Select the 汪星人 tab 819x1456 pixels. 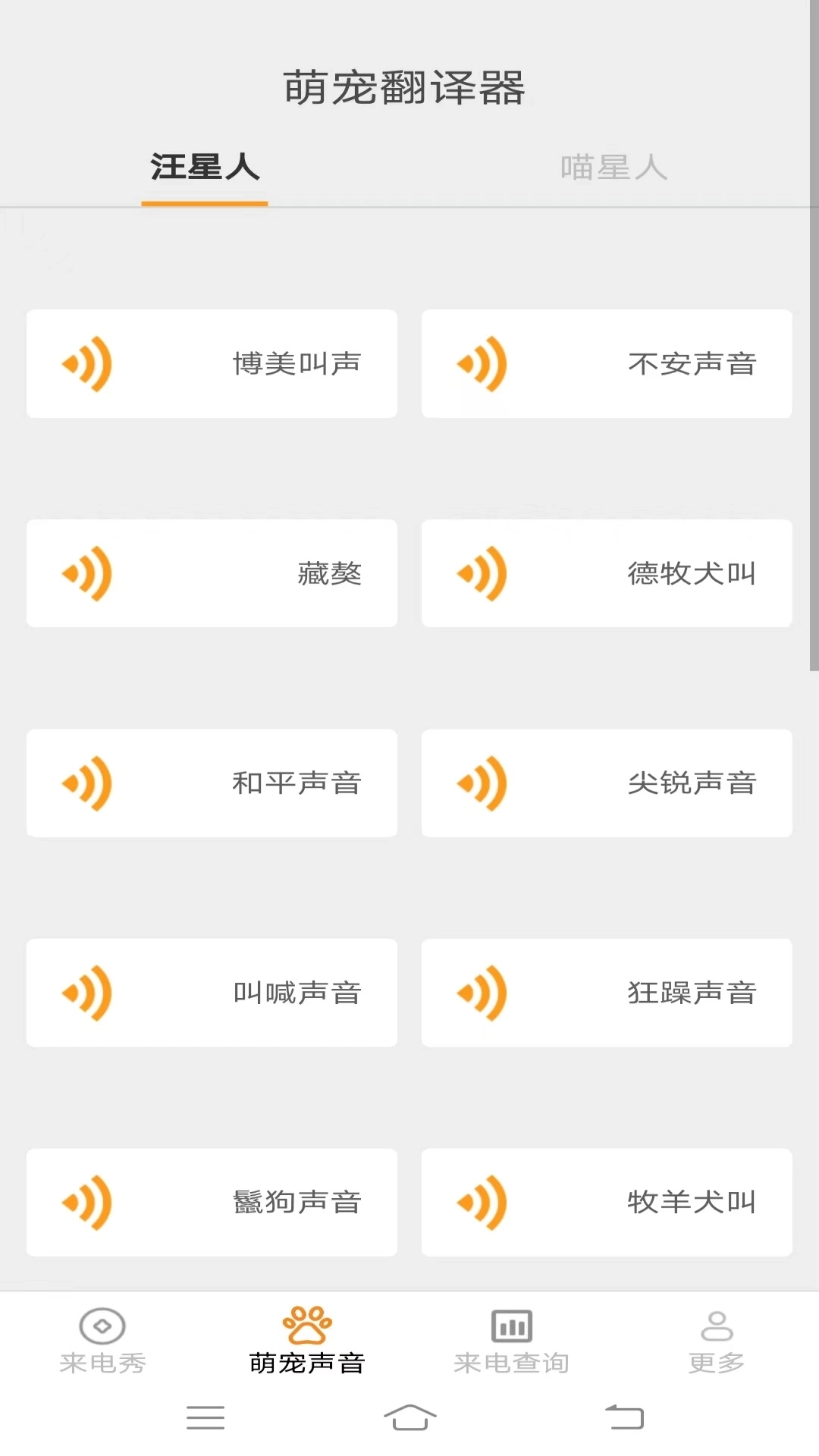tap(205, 168)
